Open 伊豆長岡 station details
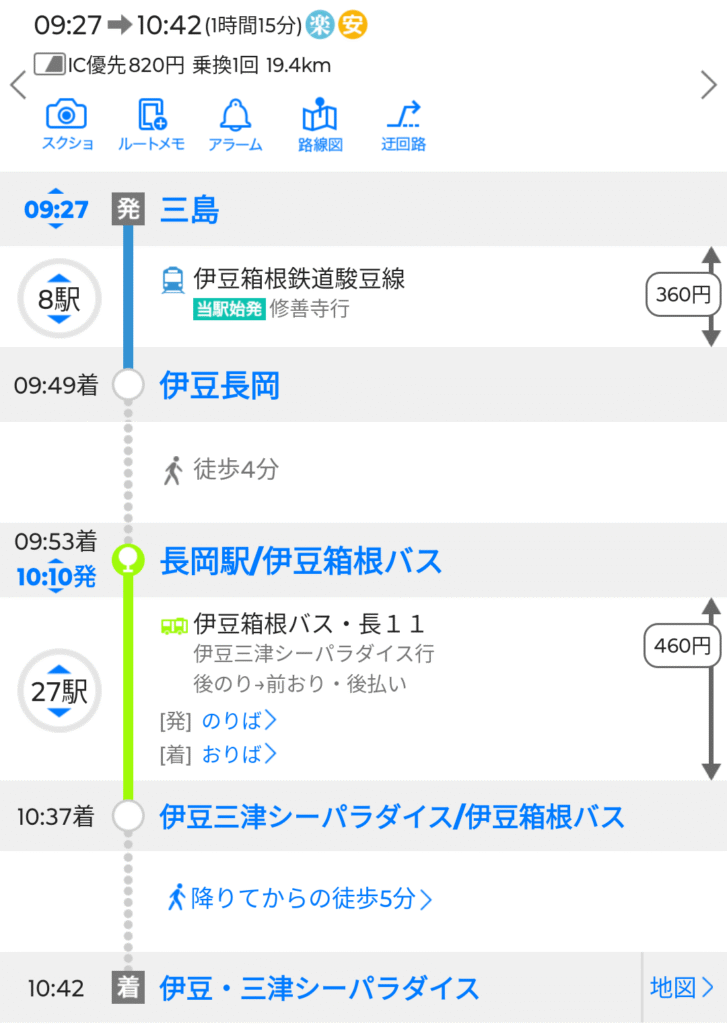The height and width of the screenshot is (1024, 727). point(219,385)
